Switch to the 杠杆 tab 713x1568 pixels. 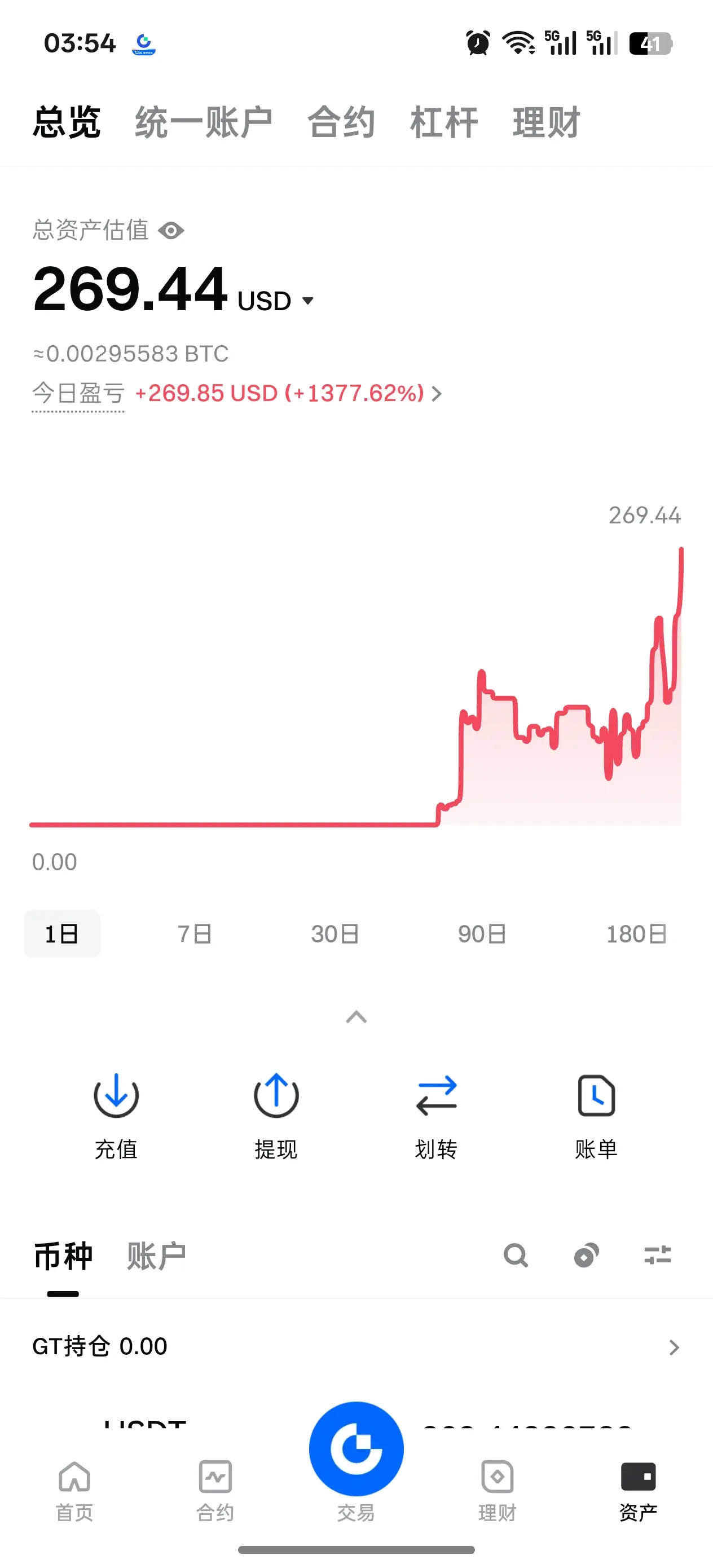(x=444, y=122)
